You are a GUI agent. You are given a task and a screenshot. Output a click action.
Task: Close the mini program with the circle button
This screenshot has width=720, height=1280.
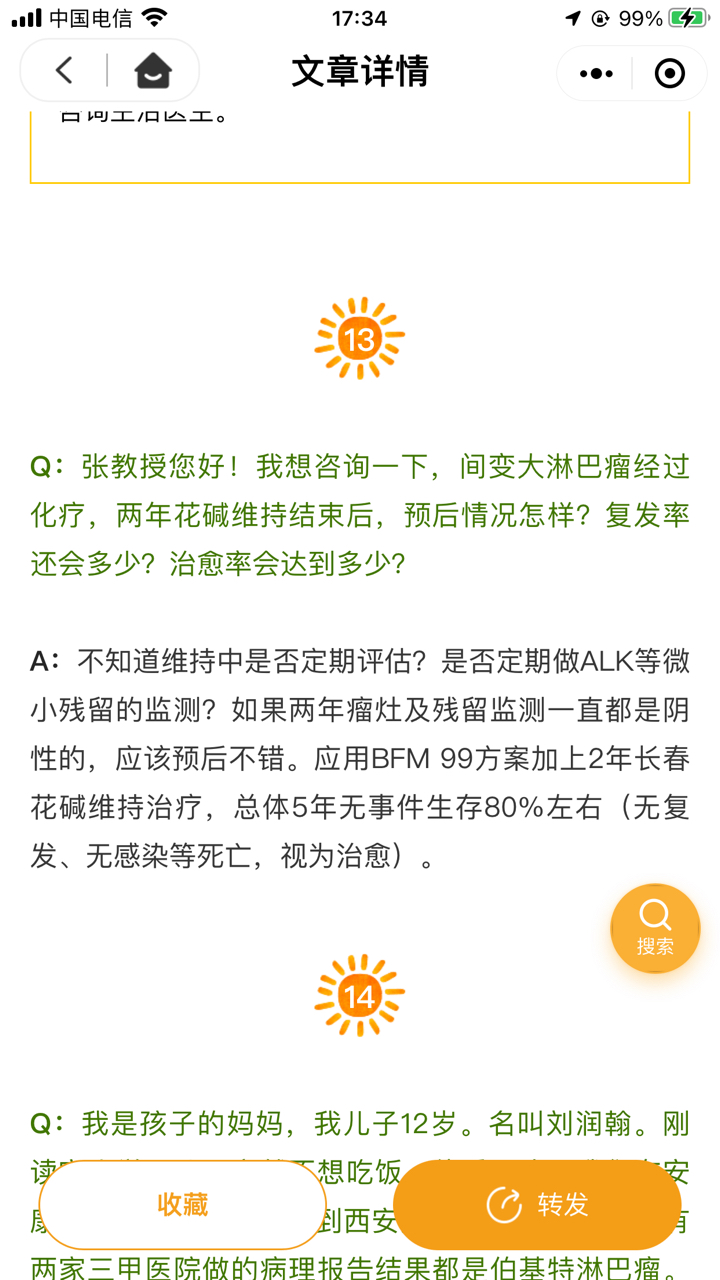click(x=669, y=73)
